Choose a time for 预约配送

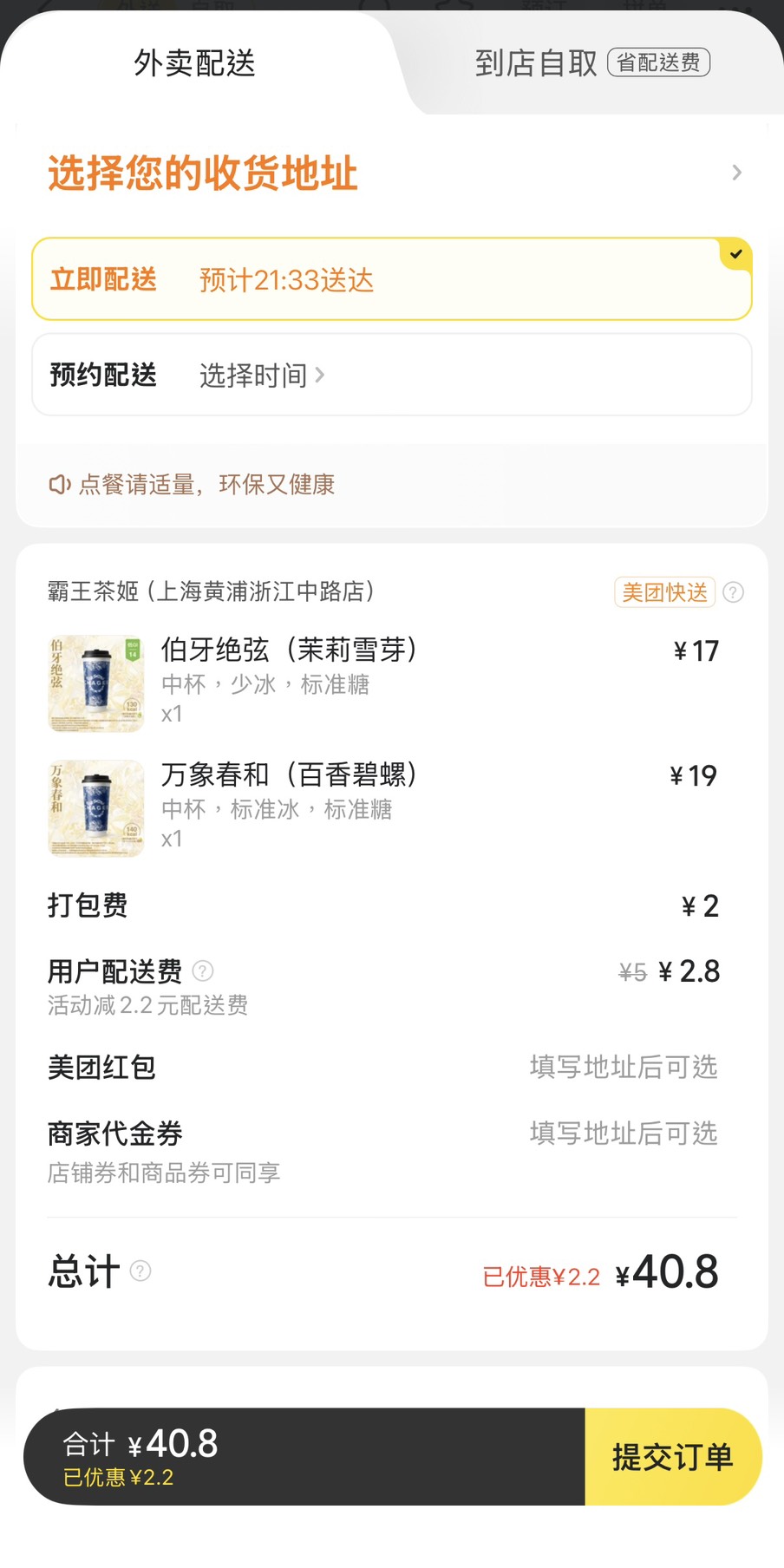point(261,376)
